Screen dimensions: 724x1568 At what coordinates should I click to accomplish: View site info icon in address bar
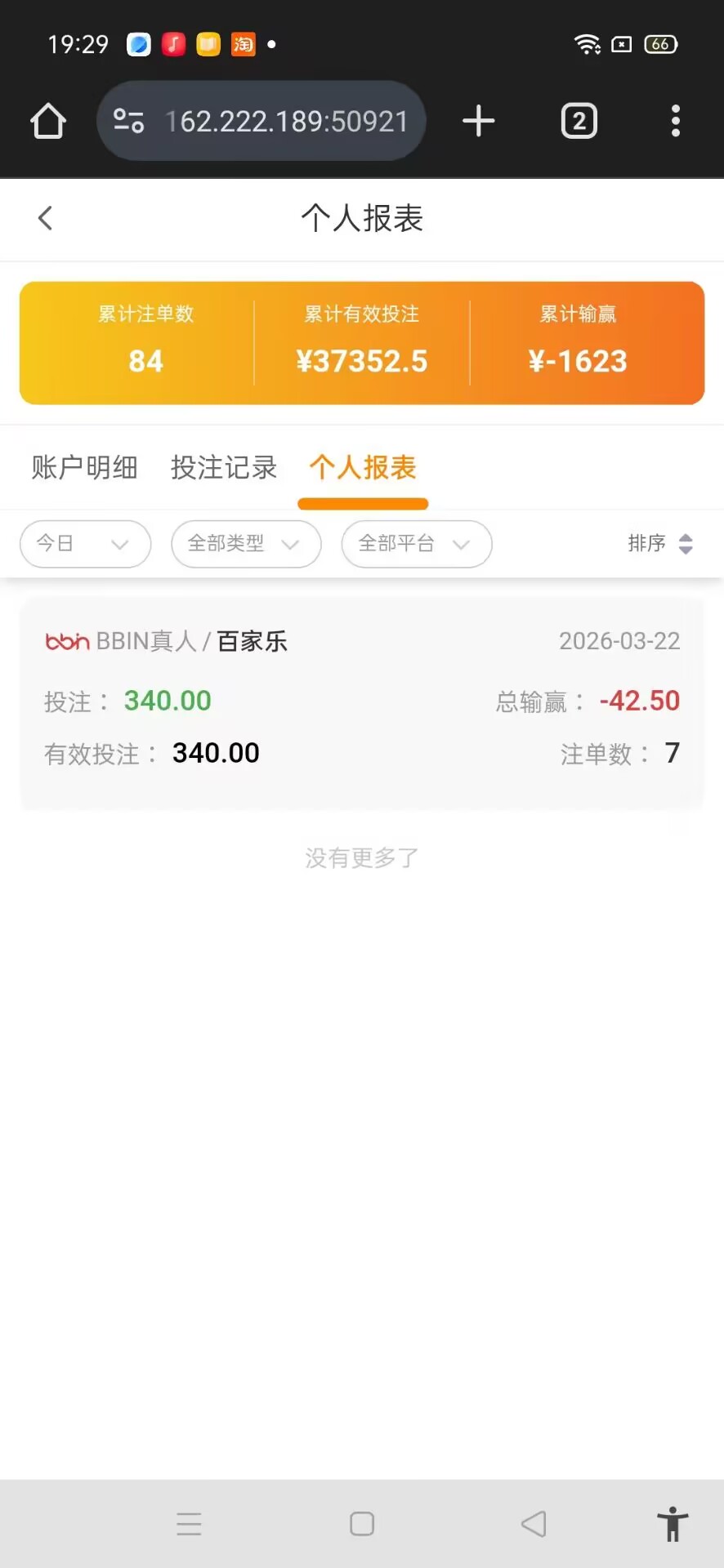[x=128, y=122]
